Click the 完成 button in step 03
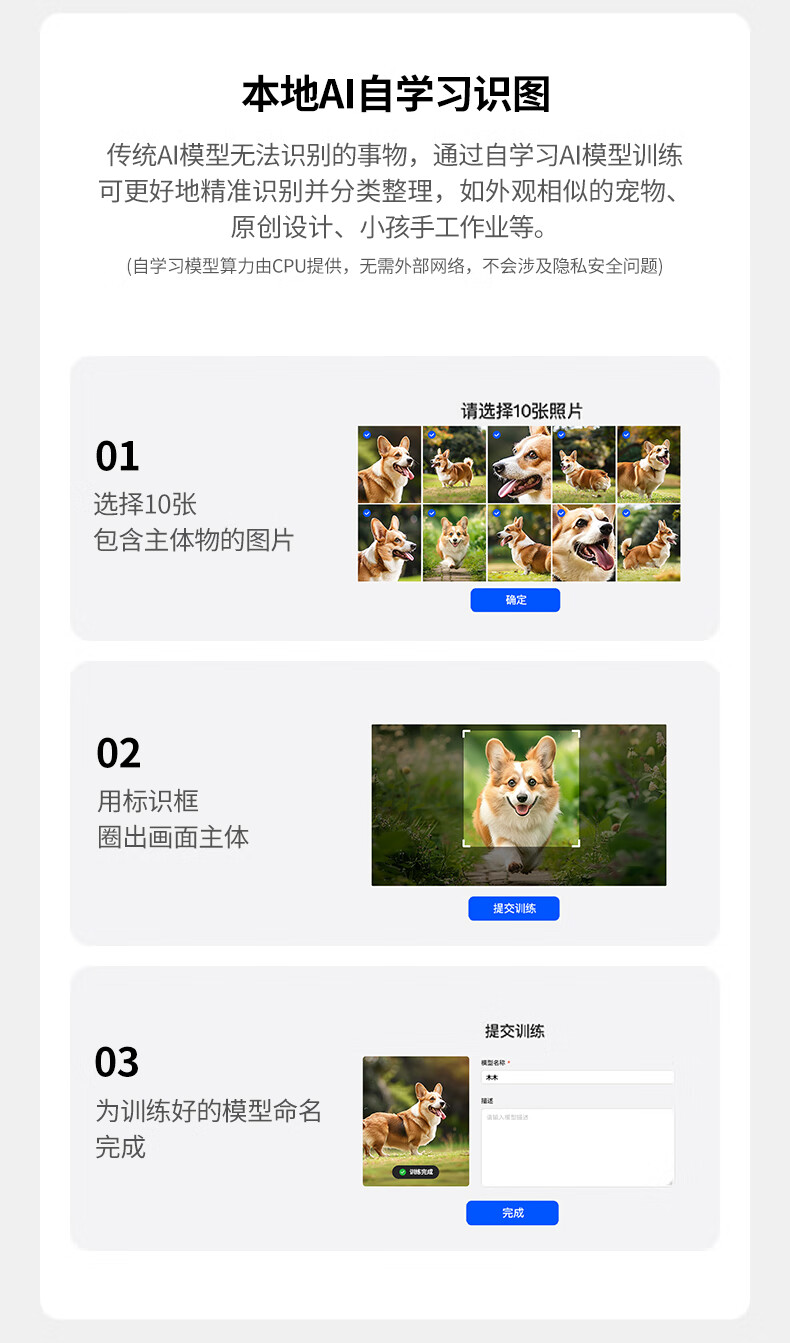 pyautogui.click(x=513, y=1213)
